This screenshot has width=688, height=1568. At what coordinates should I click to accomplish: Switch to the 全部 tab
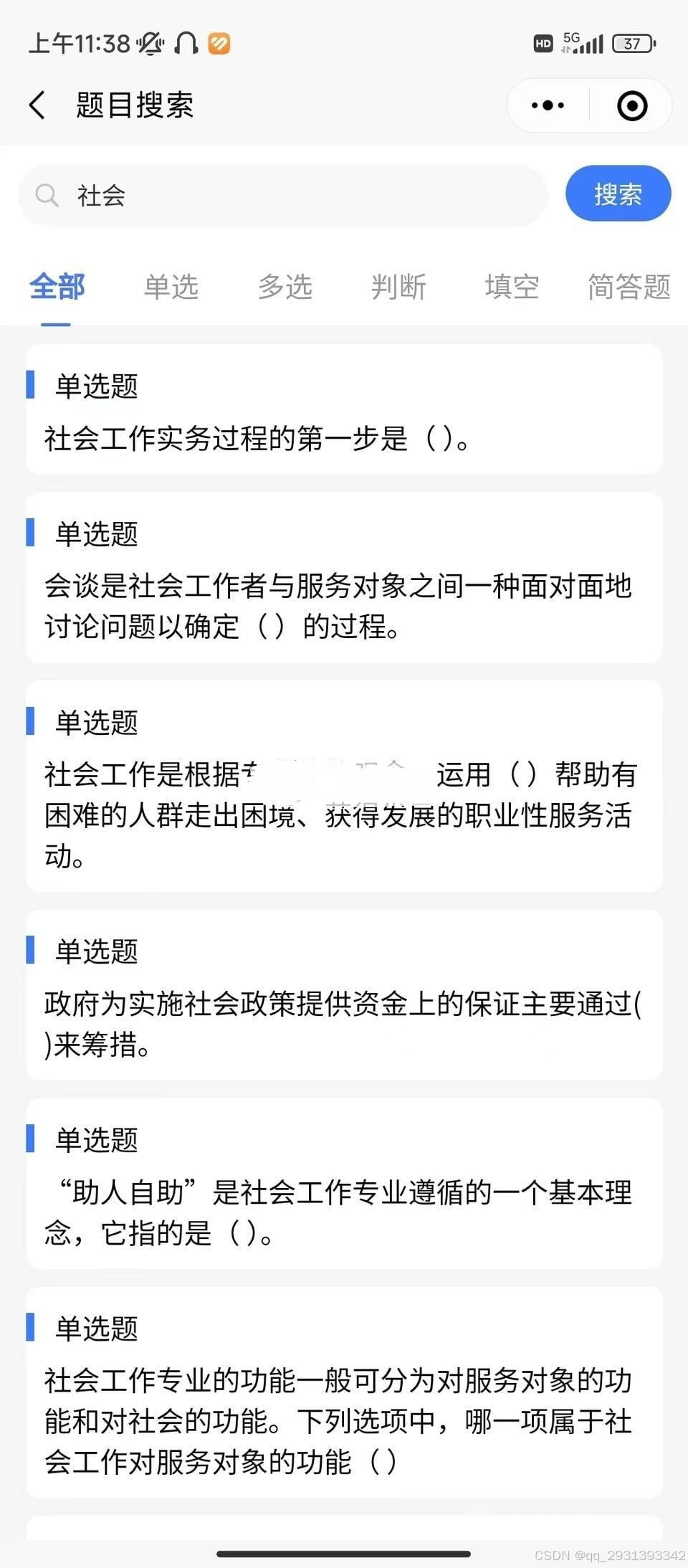point(57,287)
